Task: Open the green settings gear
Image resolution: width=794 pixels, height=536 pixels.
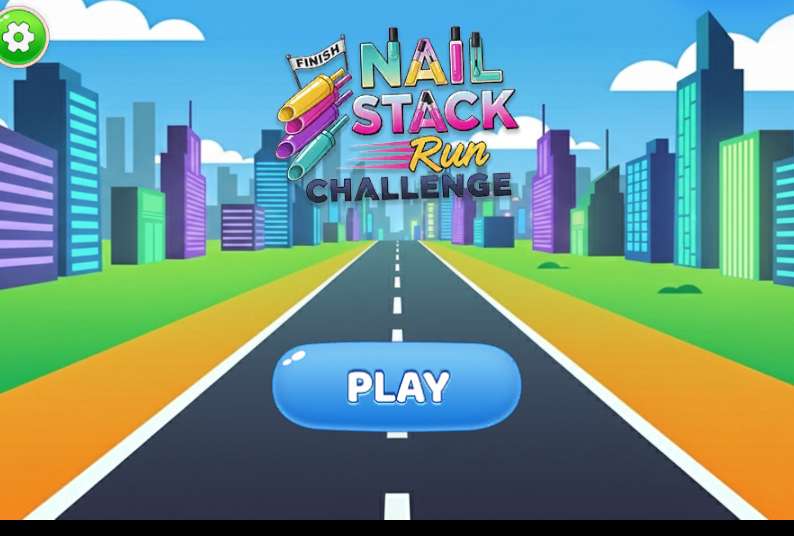Action: (x=19, y=35)
